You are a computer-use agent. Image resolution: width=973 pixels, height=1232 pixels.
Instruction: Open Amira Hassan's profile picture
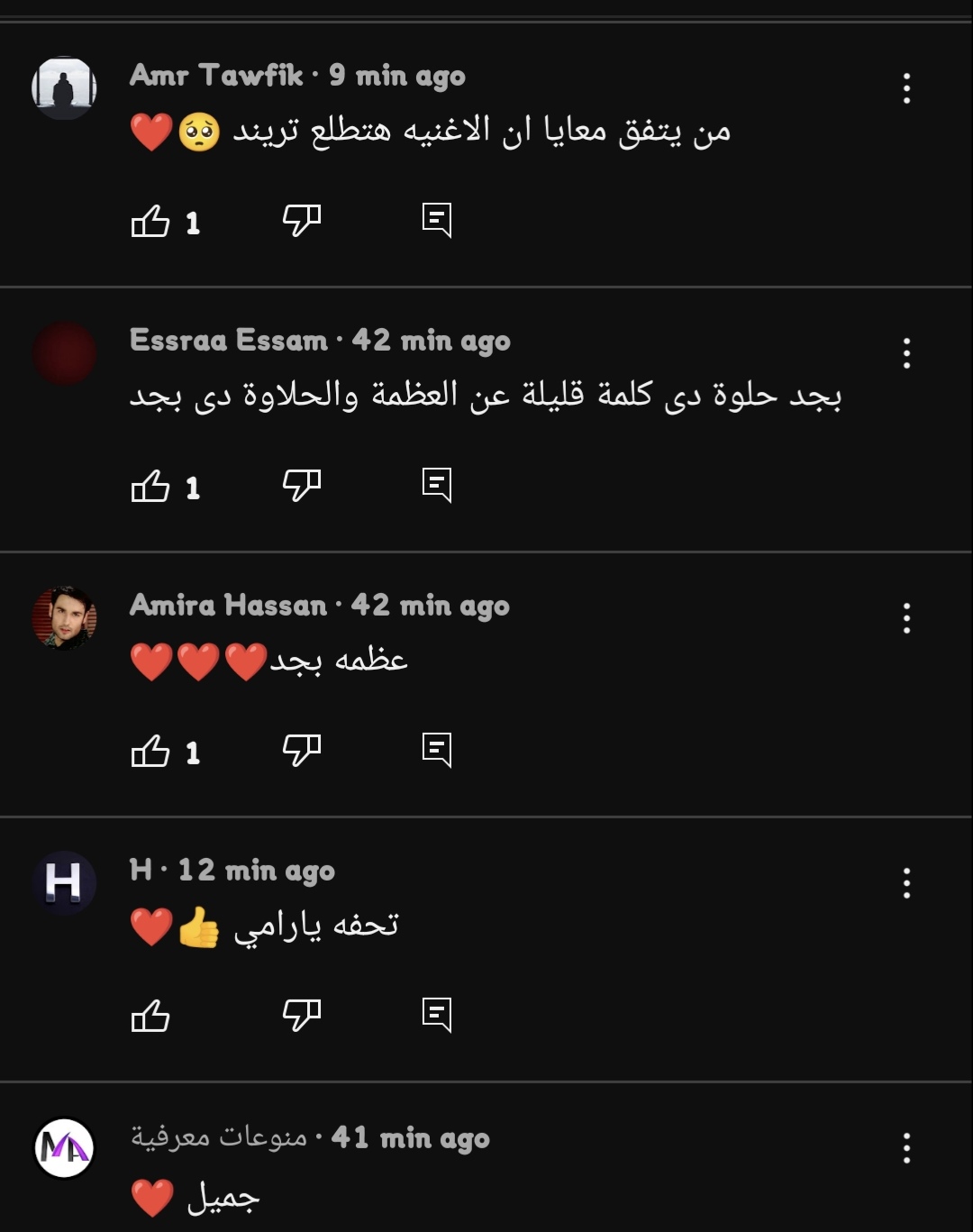(64, 617)
